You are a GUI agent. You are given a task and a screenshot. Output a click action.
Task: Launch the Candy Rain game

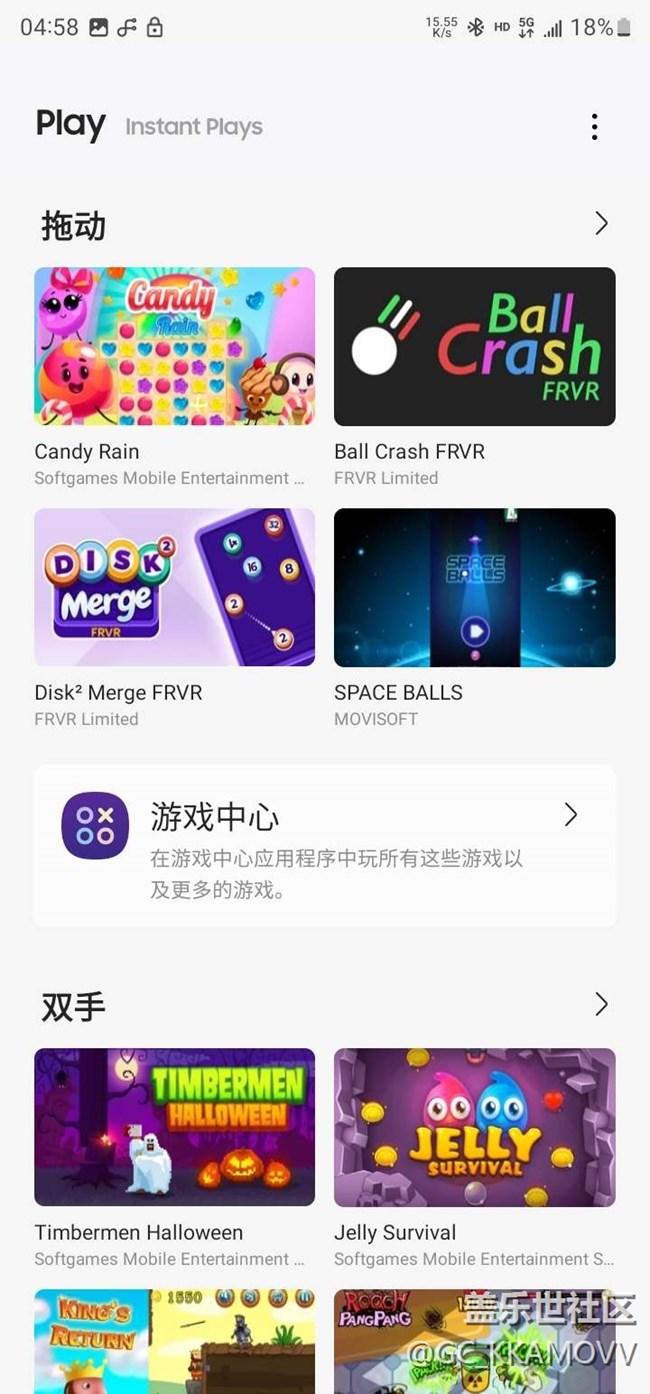tap(174, 347)
